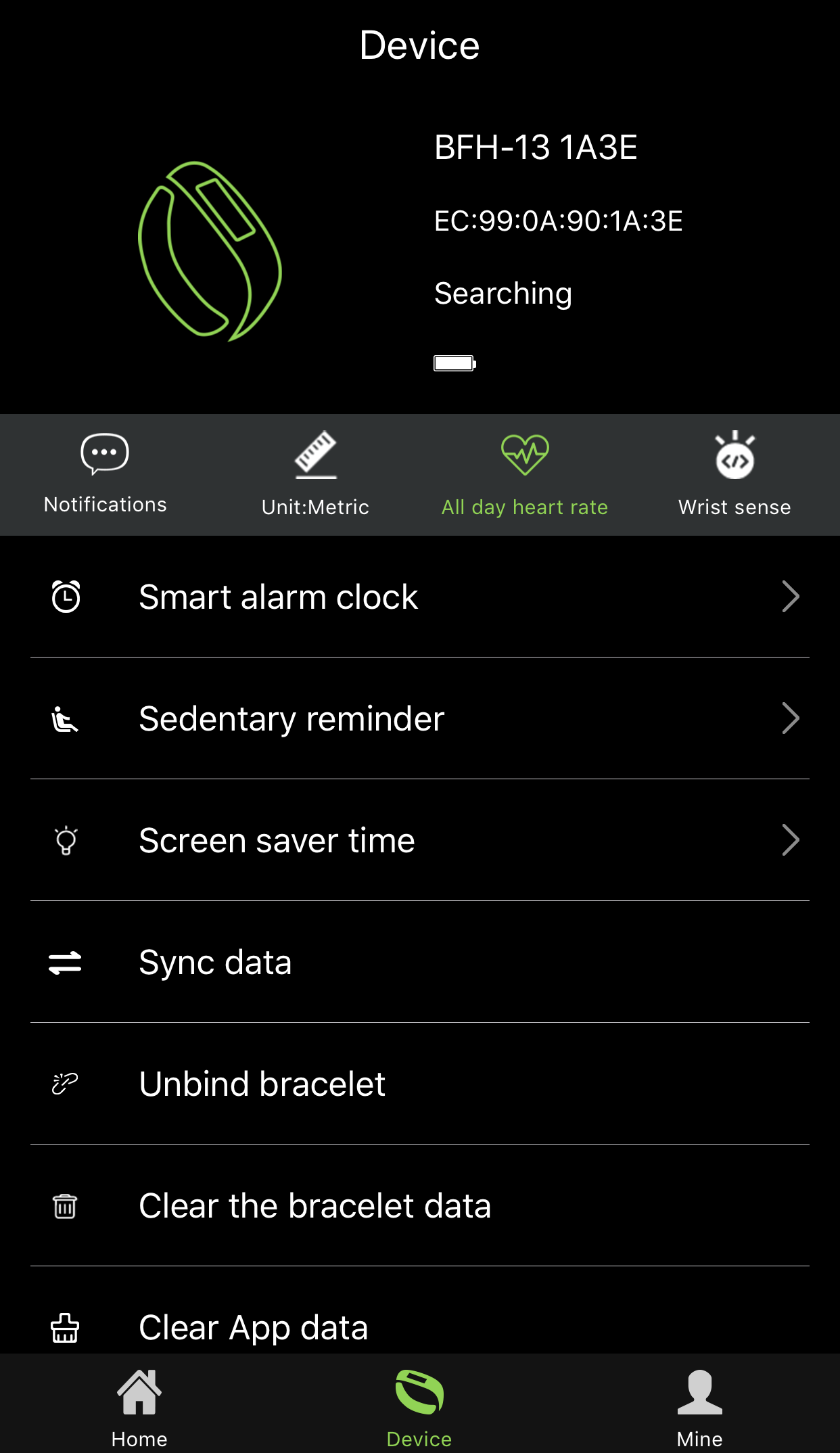Open Notifications settings
840x1453 pixels.
coord(105,474)
